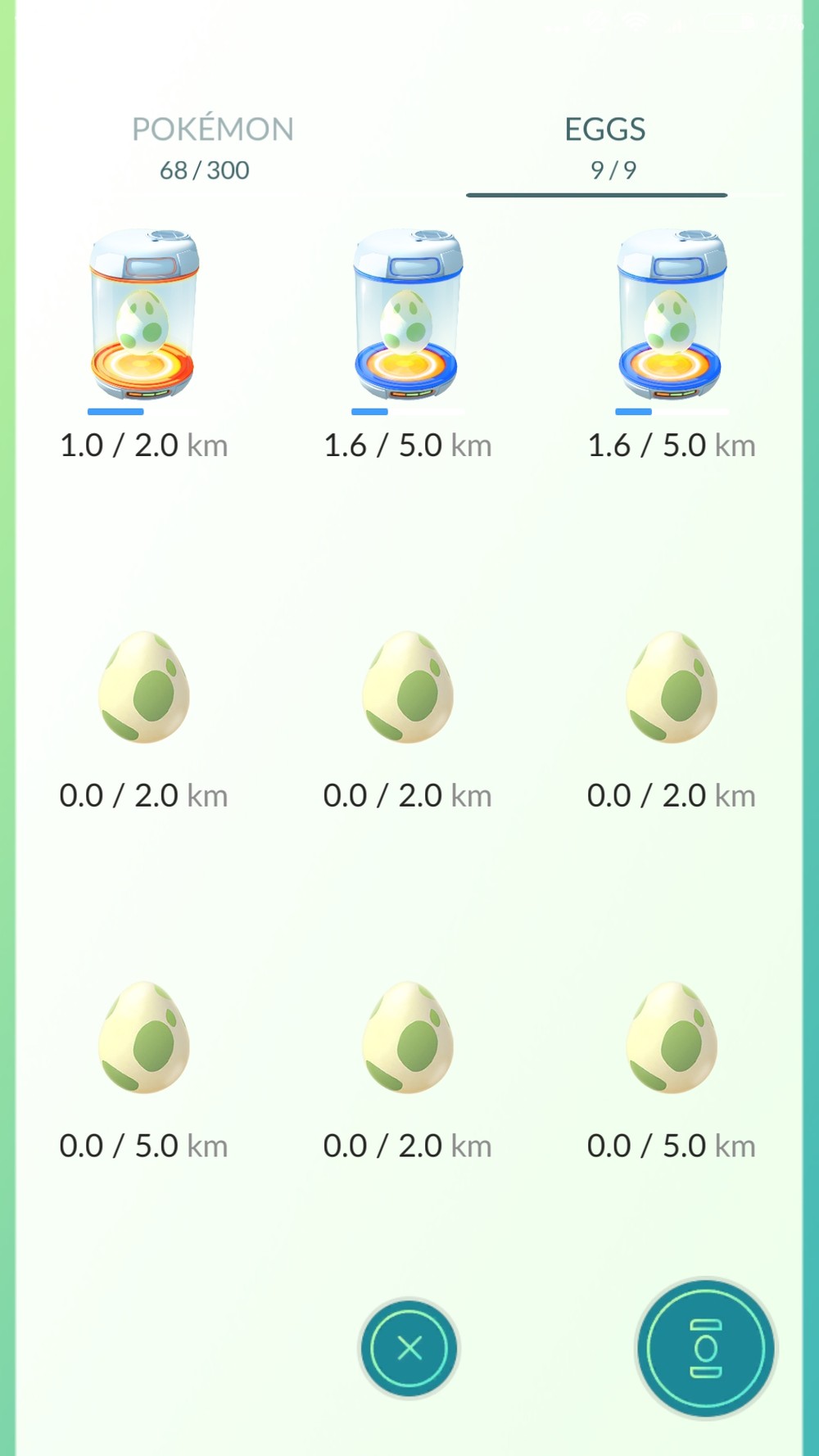Close the eggs screen
This screenshot has height=1456, width=819.
pos(409,1347)
